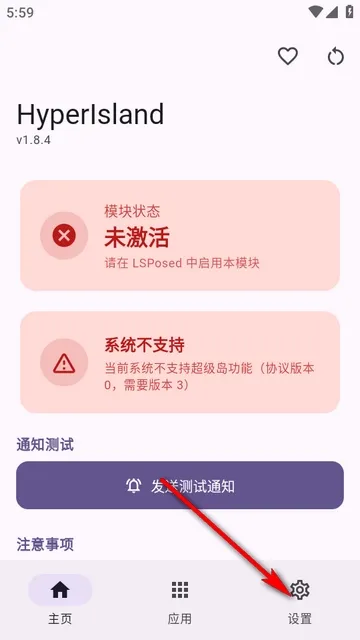Screen dimensions: 360x640
Task: Tap the heart icon in the top bar
Action: [x=288, y=56]
